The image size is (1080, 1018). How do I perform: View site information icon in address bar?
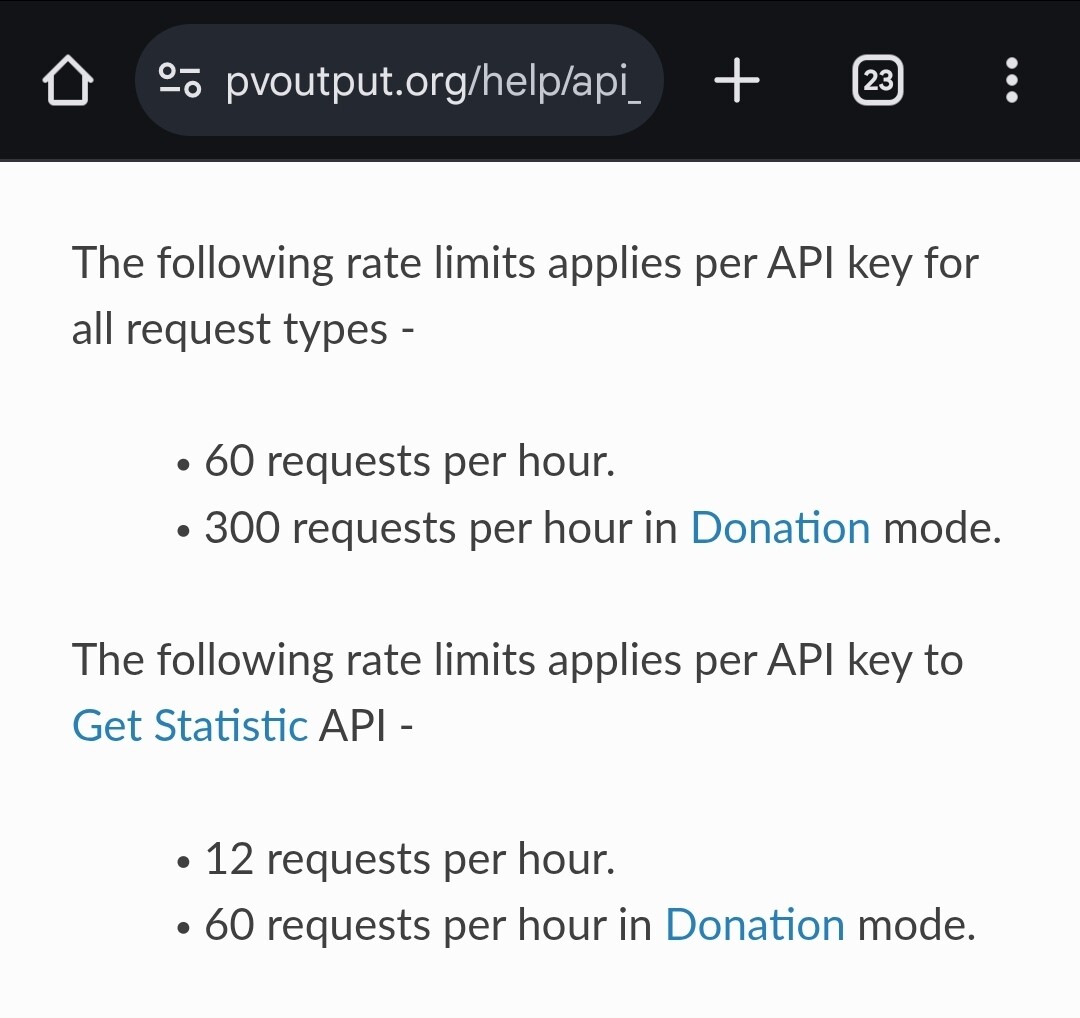click(x=180, y=81)
